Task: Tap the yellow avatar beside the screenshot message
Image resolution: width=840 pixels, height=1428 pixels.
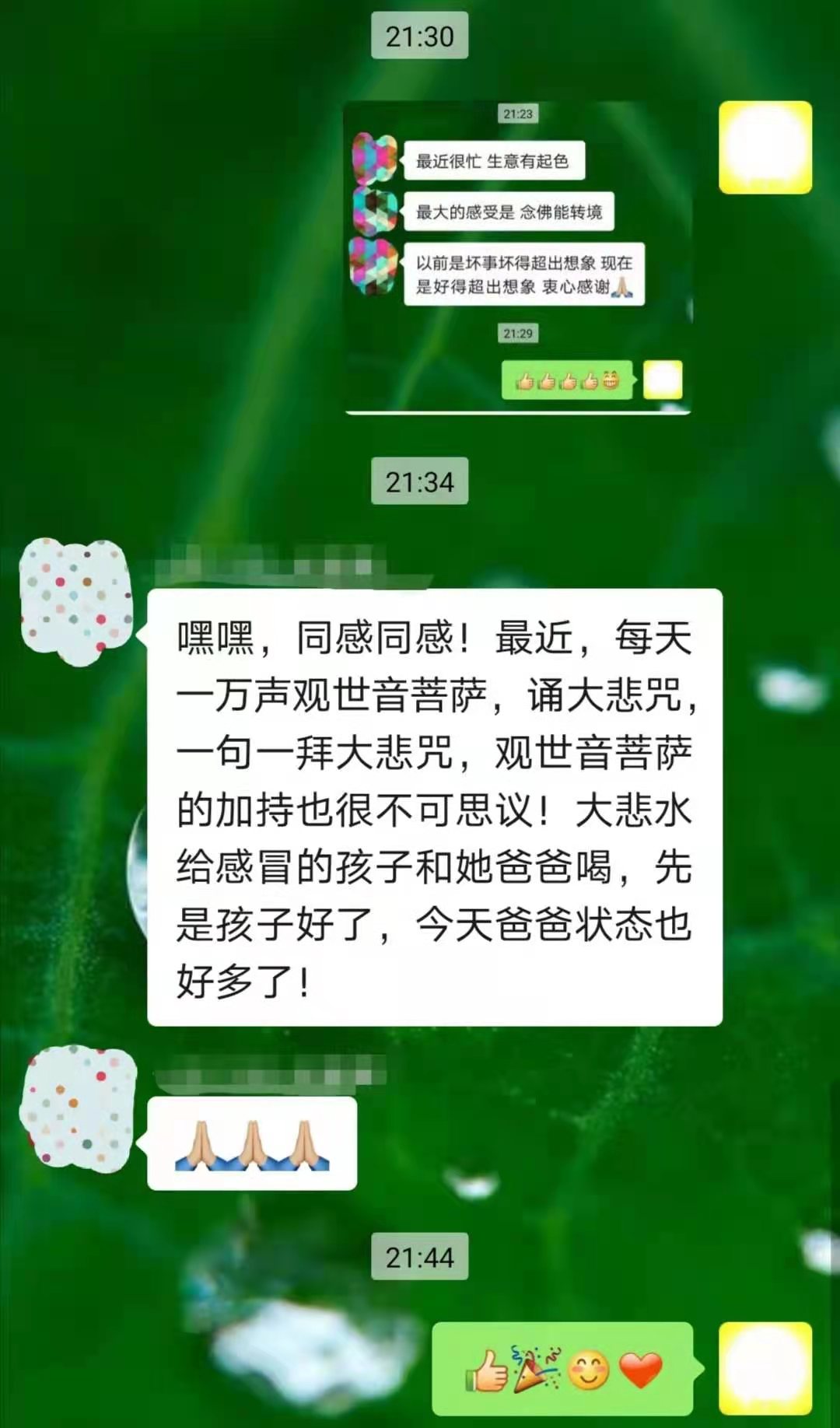Action: [x=765, y=147]
